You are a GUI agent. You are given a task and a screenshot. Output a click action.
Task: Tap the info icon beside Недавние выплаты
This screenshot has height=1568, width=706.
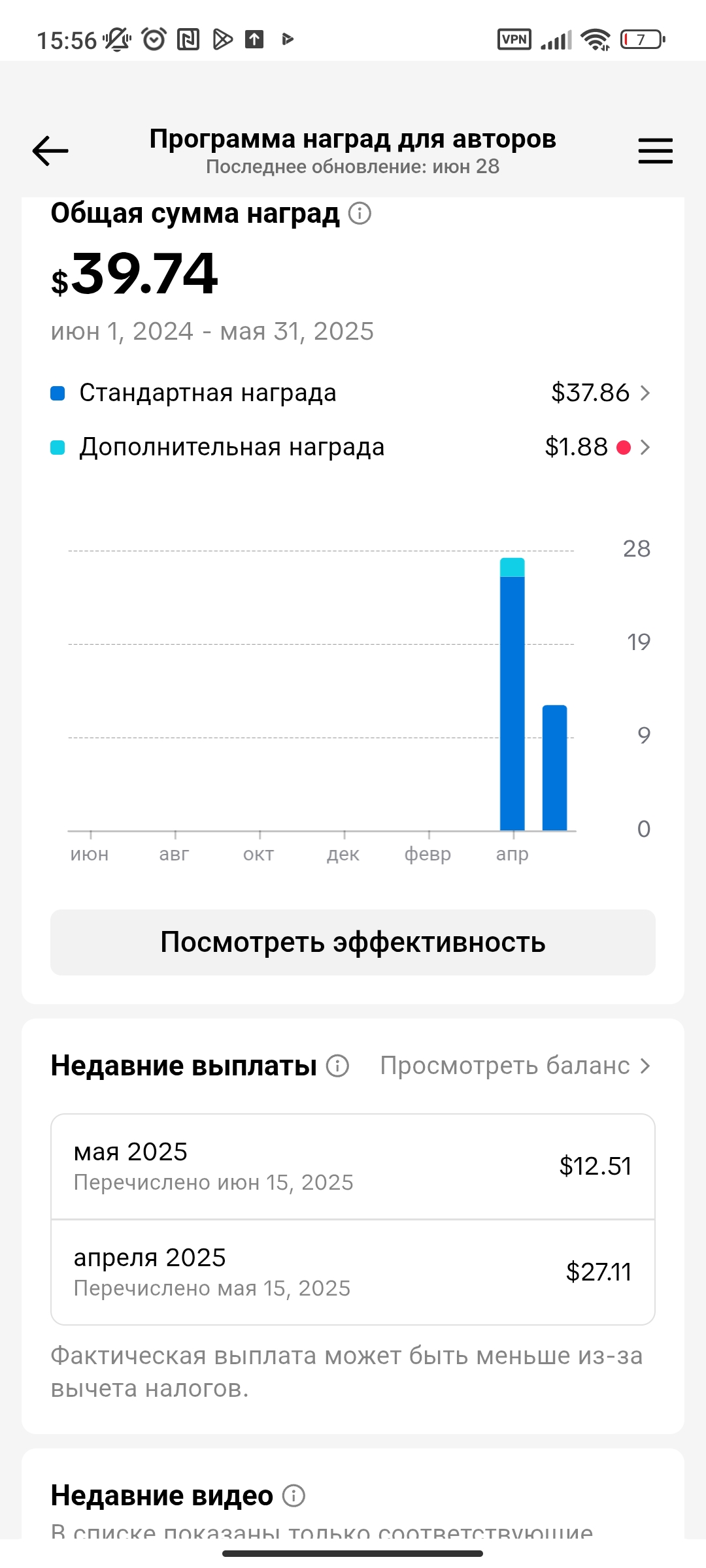coord(337,1064)
